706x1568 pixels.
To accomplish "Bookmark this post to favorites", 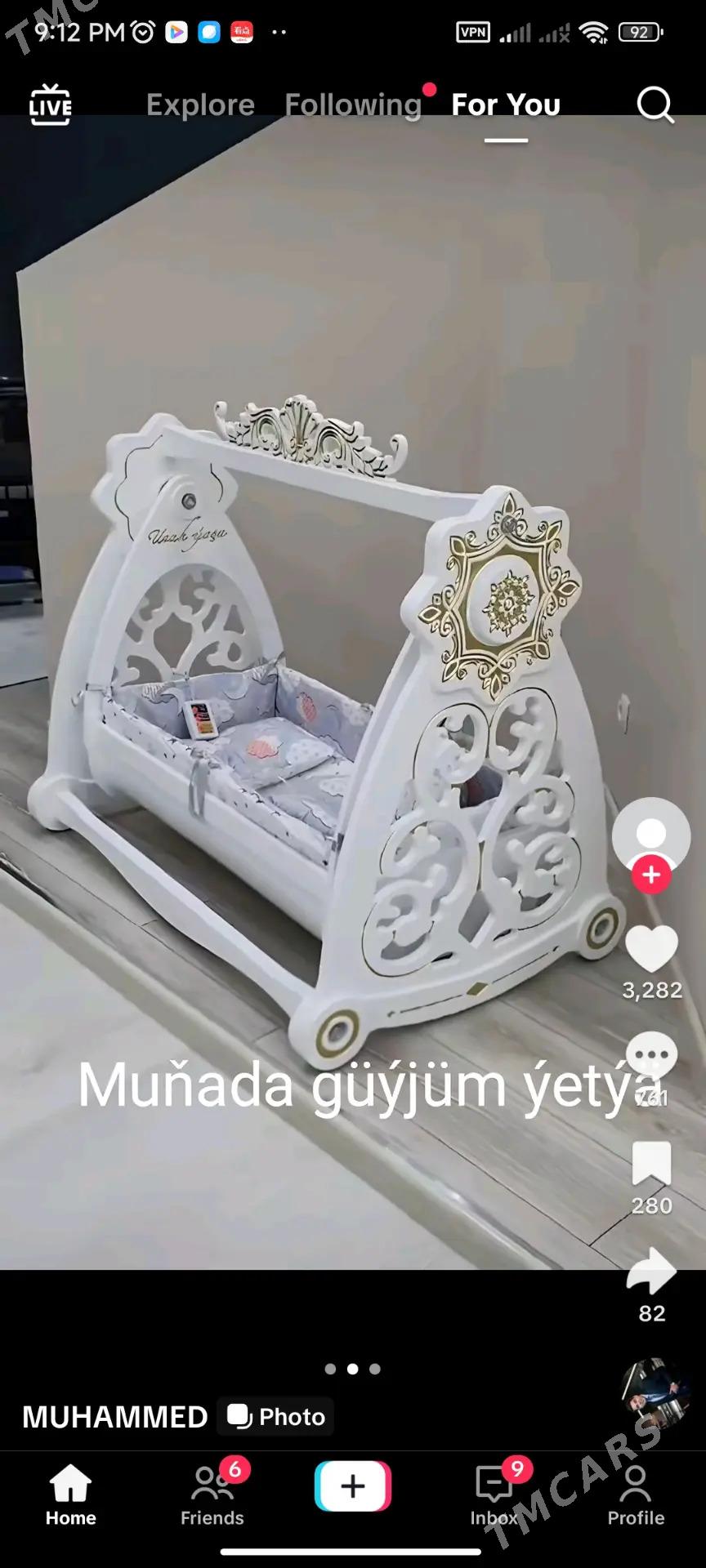I will pos(651,1164).
